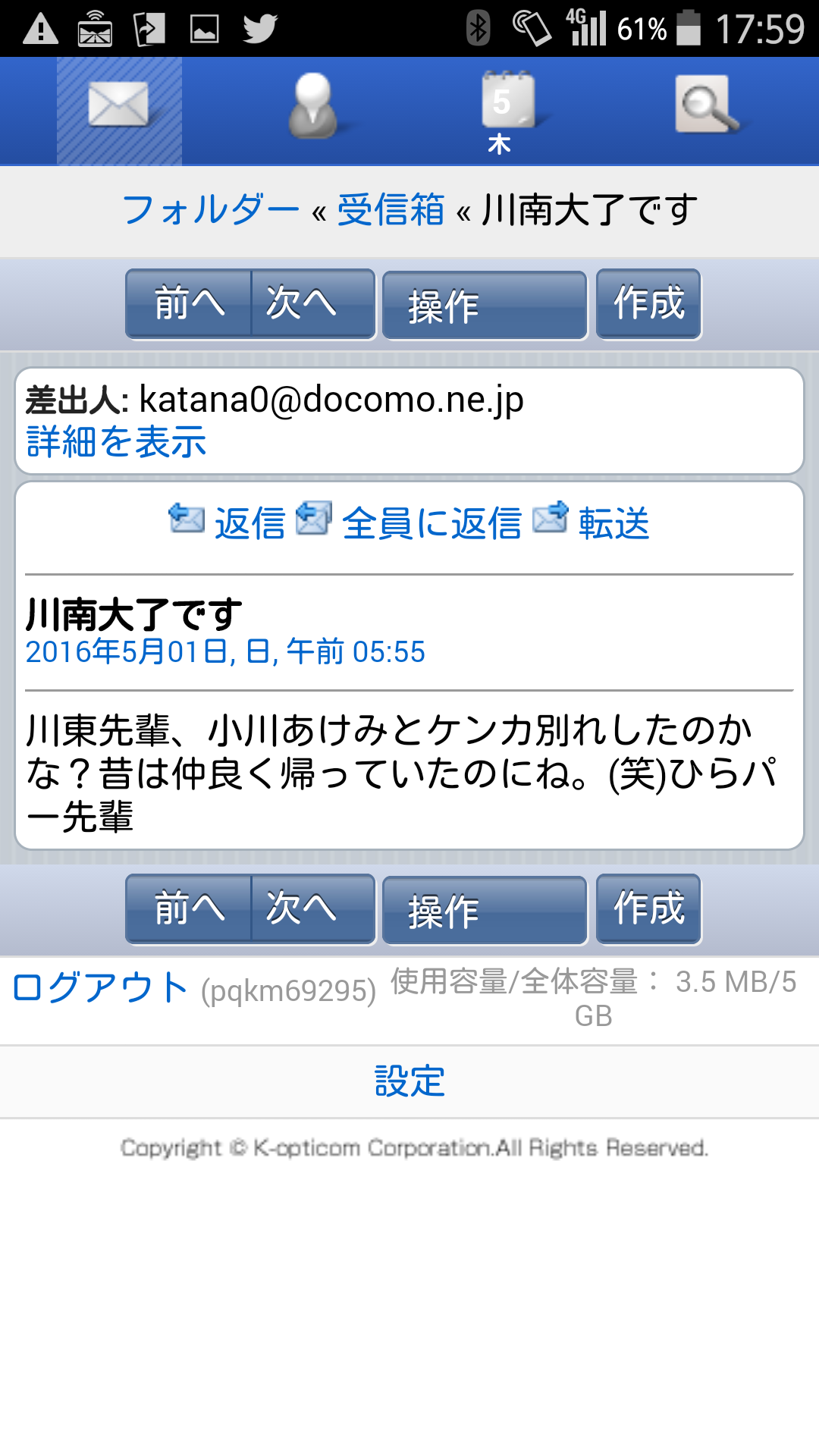819x1456 pixels.
Task: Open 設定 settings link
Action: coord(409,1081)
